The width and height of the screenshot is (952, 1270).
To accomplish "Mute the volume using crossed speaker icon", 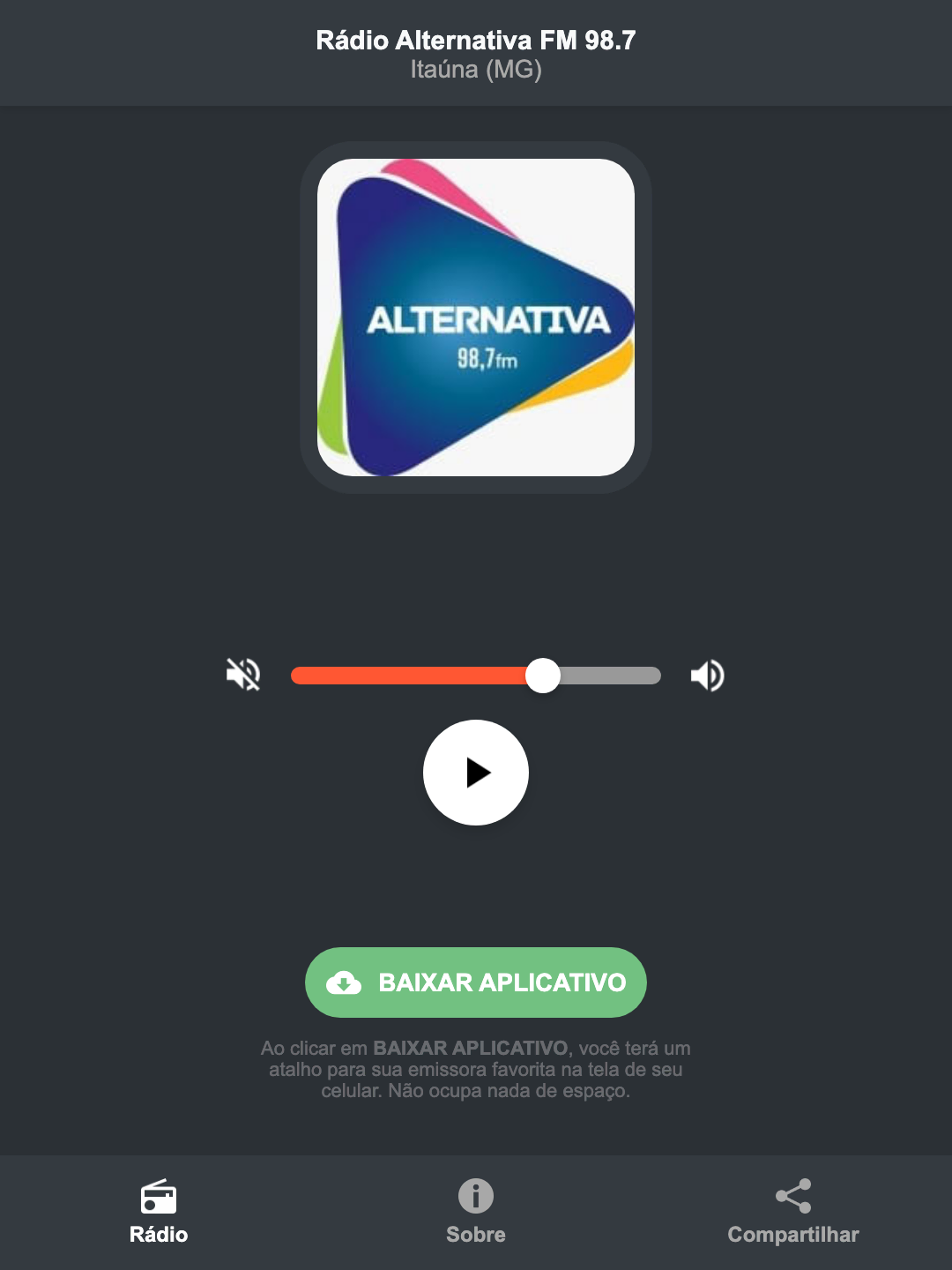I will pos(242,675).
